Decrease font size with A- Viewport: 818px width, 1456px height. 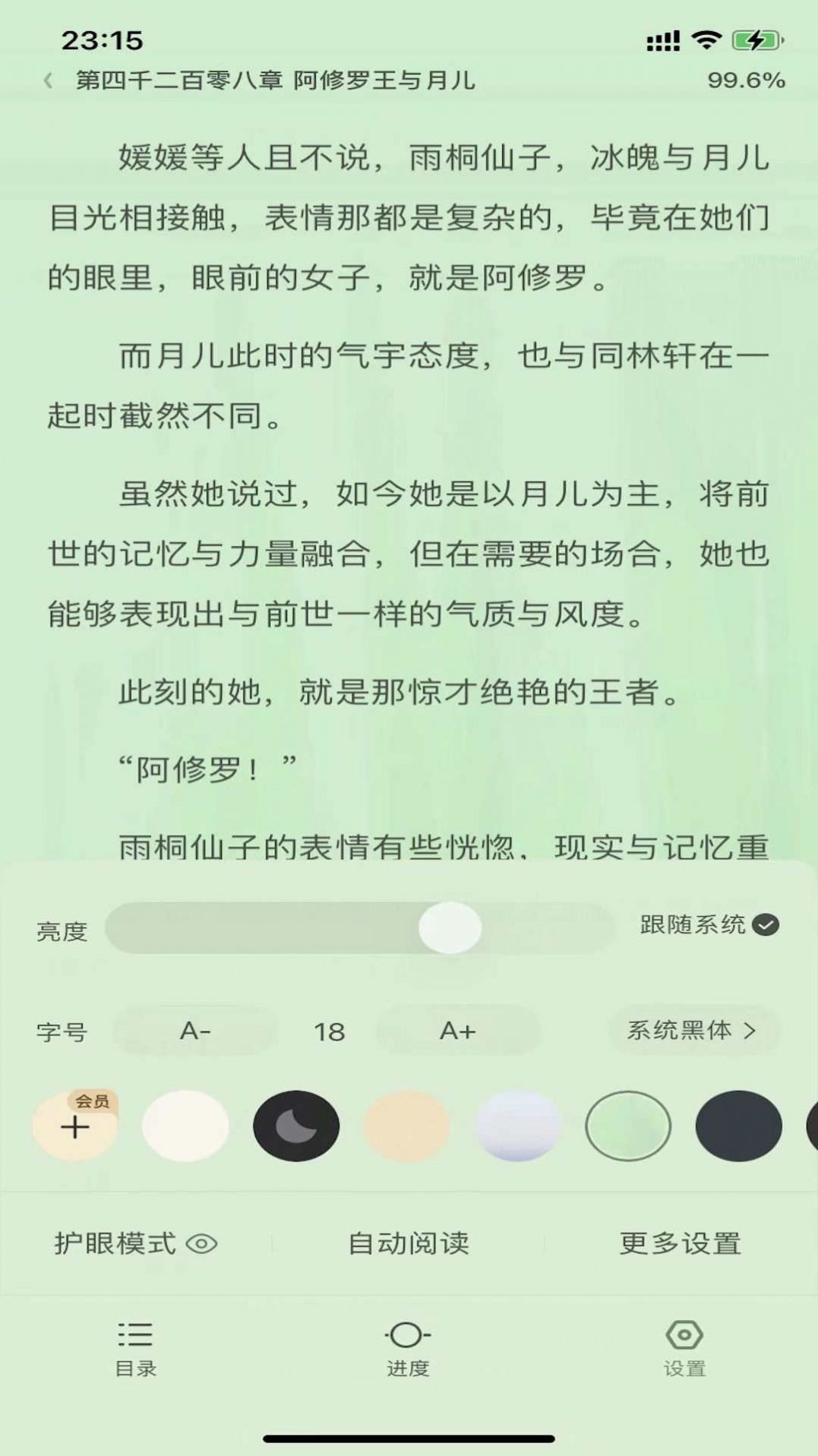[195, 1031]
